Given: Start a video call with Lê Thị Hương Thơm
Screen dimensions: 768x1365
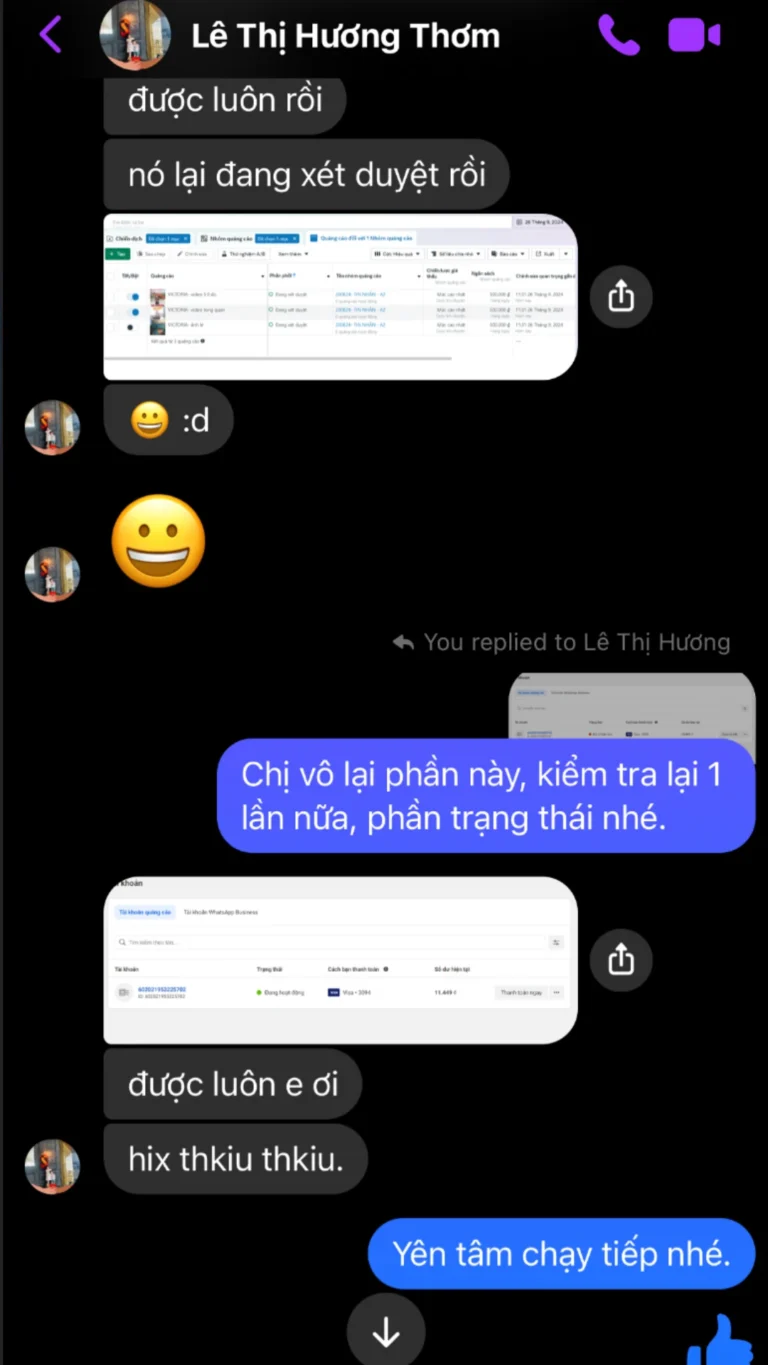Looking at the screenshot, I should coord(694,36).
